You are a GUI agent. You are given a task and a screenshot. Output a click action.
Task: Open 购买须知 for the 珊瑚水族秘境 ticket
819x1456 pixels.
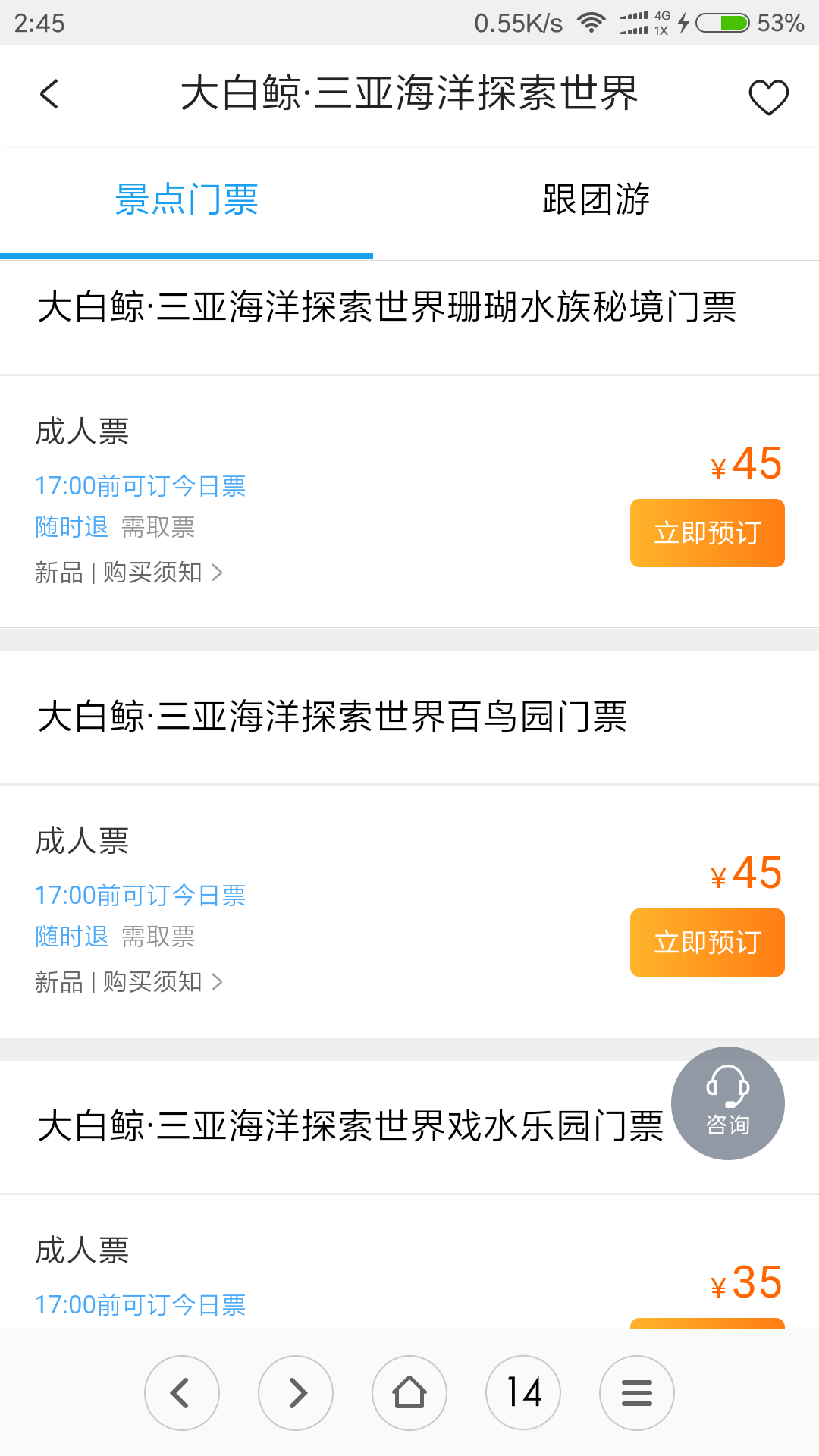click(x=162, y=573)
